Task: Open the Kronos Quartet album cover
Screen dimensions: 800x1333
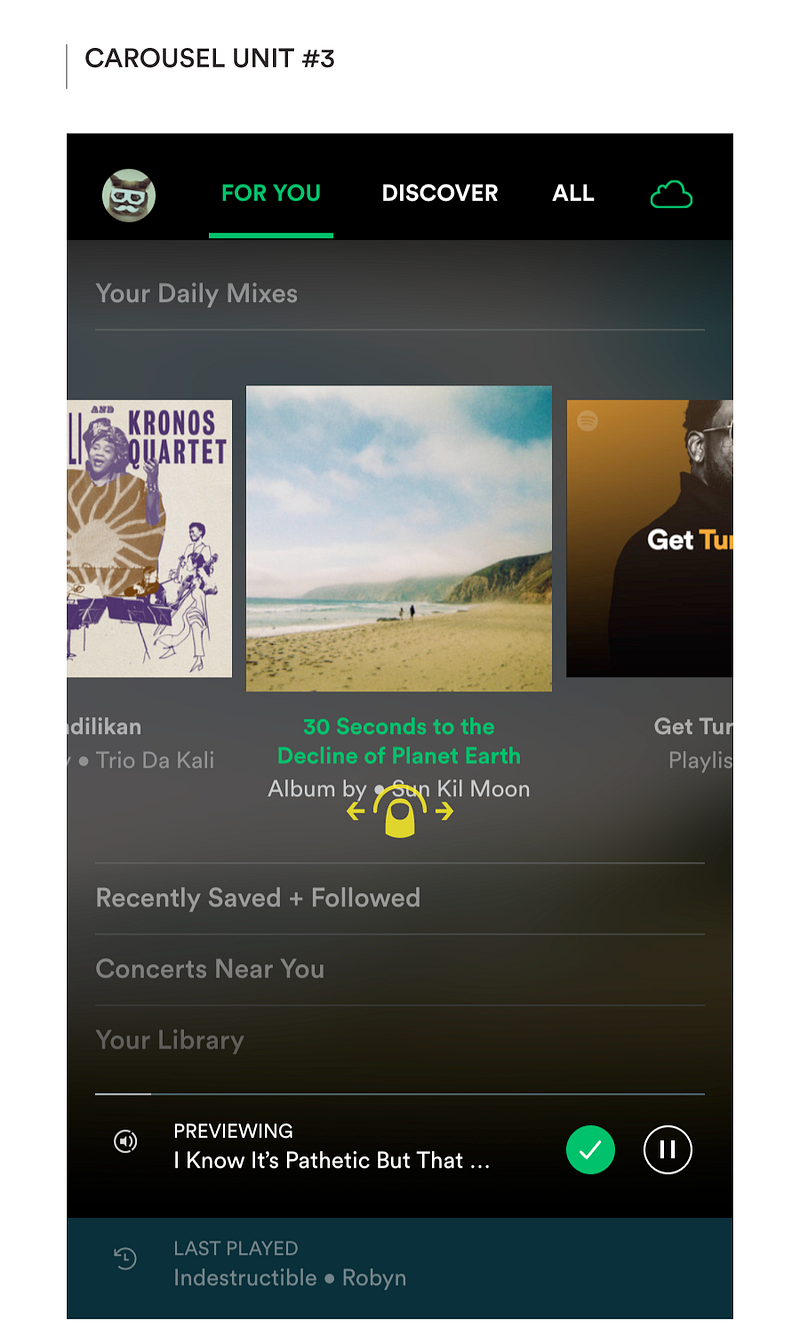Action: (150, 538)
